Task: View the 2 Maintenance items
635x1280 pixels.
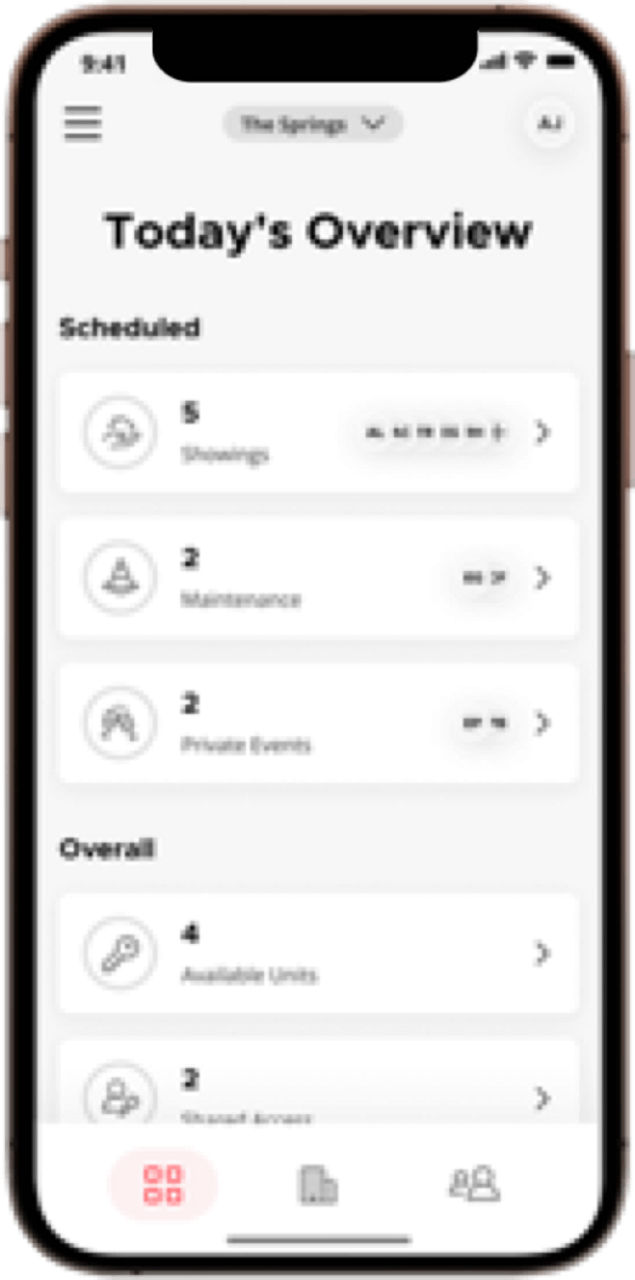Action: tap(318, 578)
